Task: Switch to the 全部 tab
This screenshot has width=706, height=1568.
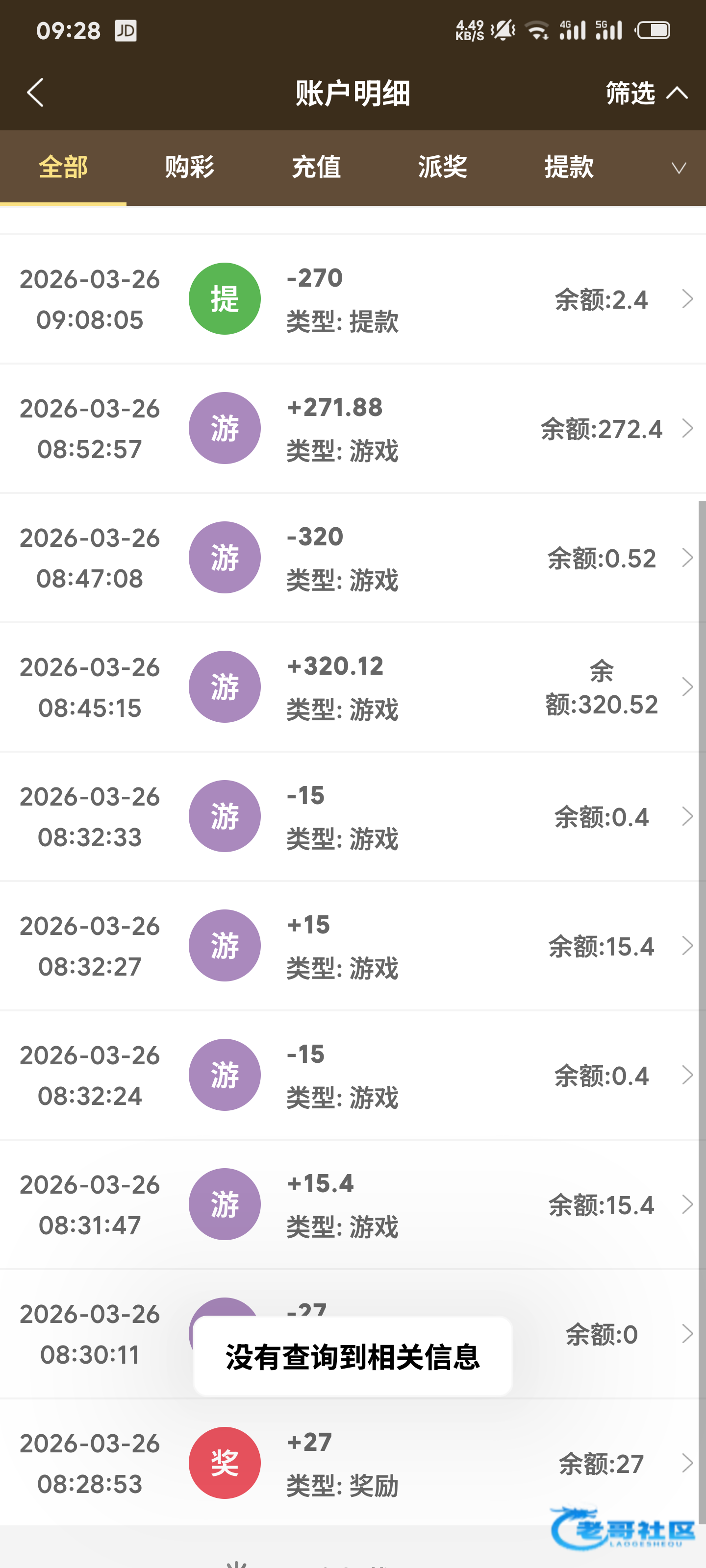Action: [x=63, y=167]
